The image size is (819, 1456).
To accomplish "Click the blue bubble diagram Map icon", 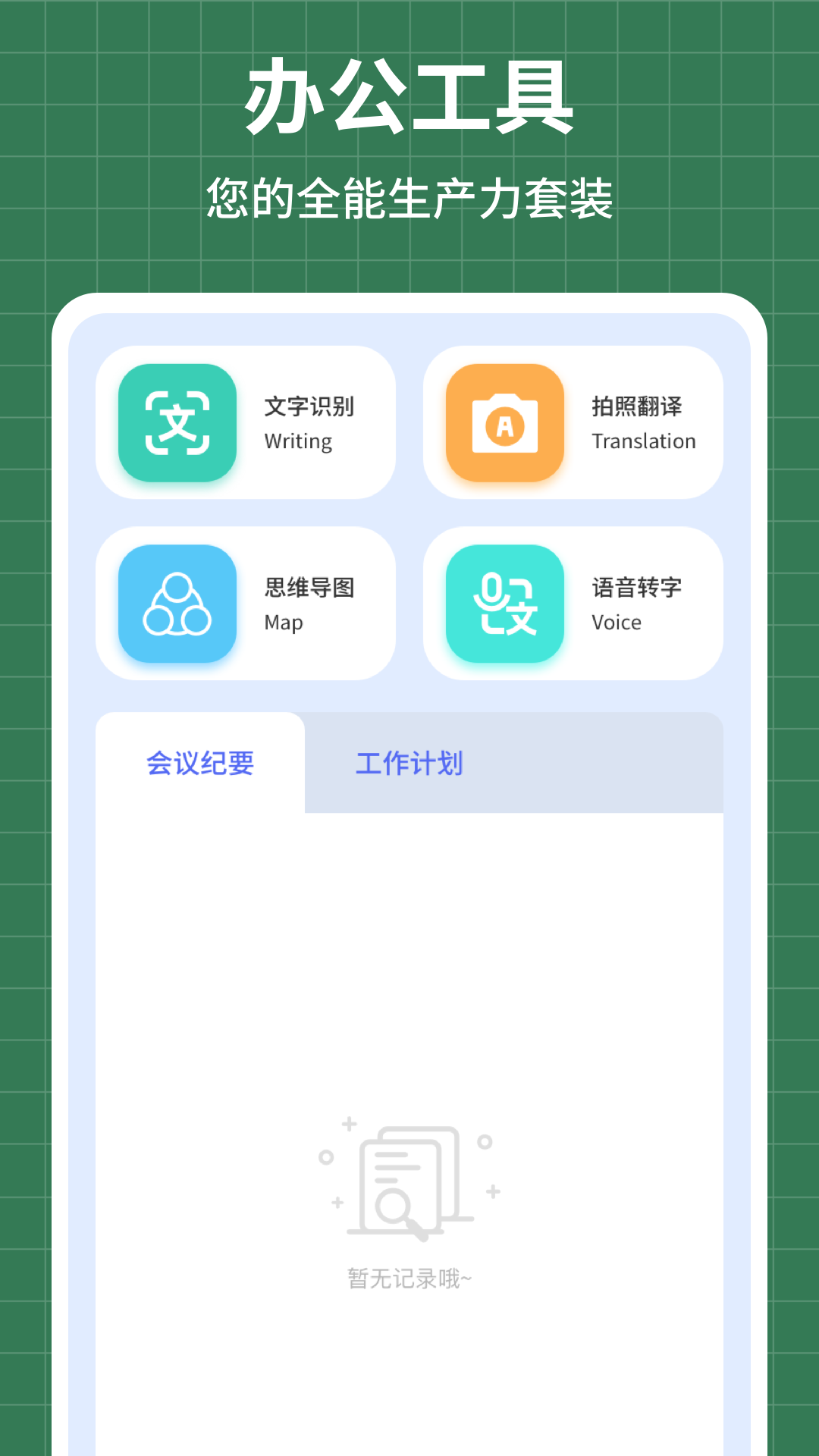I will [x=176, y=603].
